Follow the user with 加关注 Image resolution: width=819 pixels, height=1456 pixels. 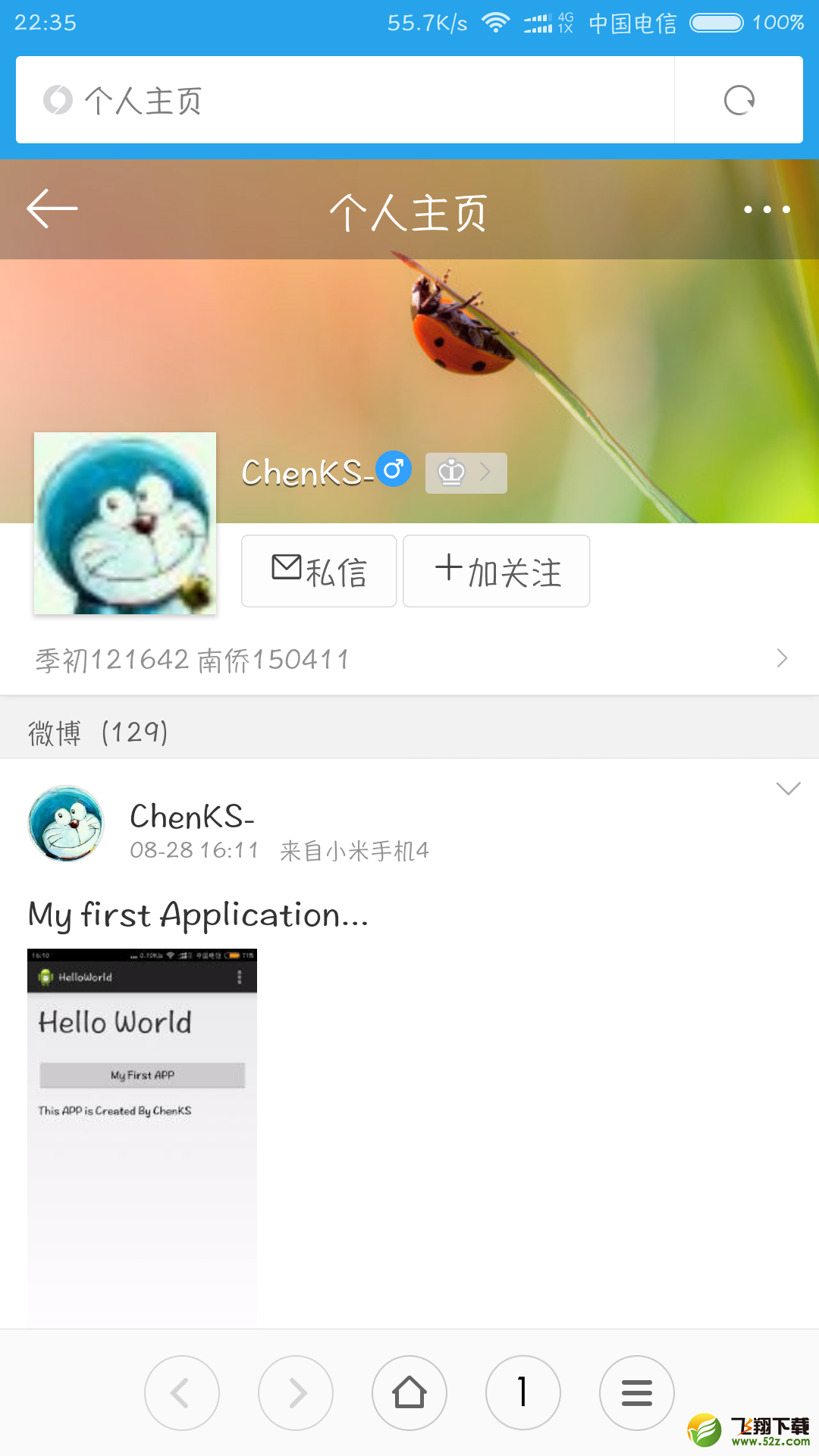(496, 571)
